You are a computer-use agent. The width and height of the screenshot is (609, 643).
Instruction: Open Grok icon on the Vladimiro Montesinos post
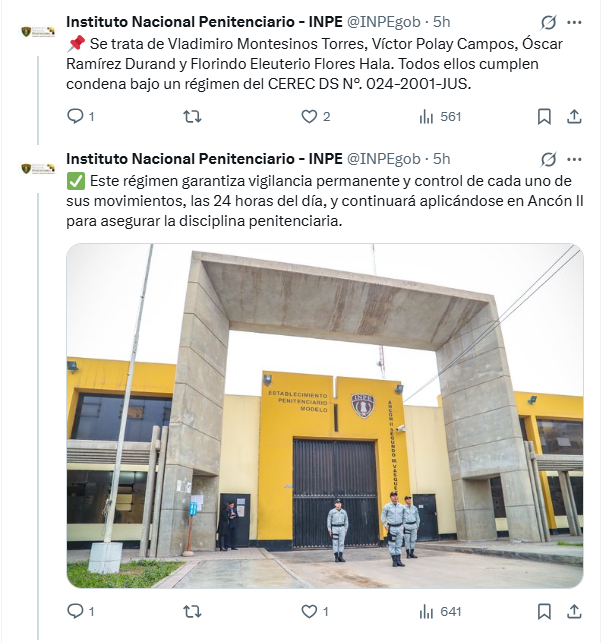(x=548, y=22)
